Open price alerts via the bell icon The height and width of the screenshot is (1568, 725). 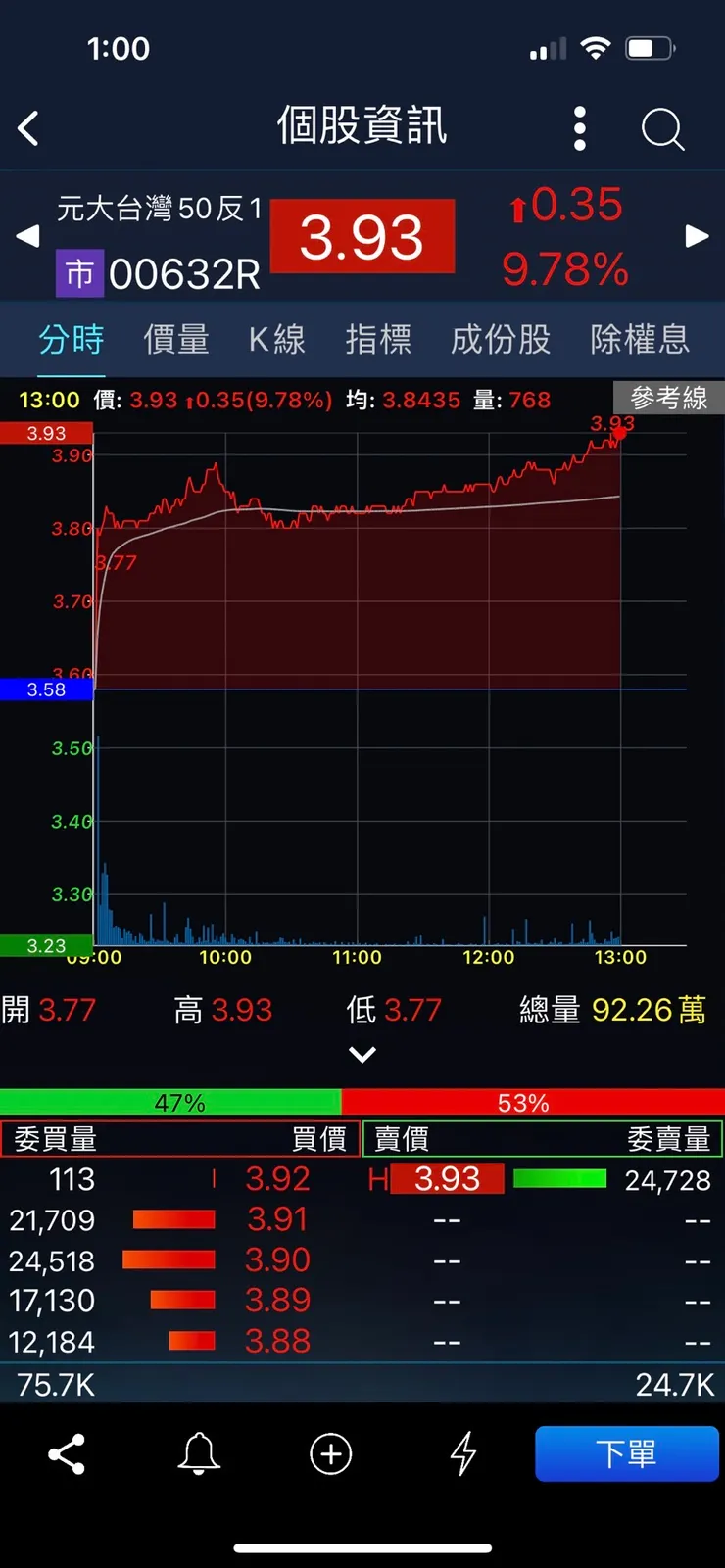(198, 1455)
